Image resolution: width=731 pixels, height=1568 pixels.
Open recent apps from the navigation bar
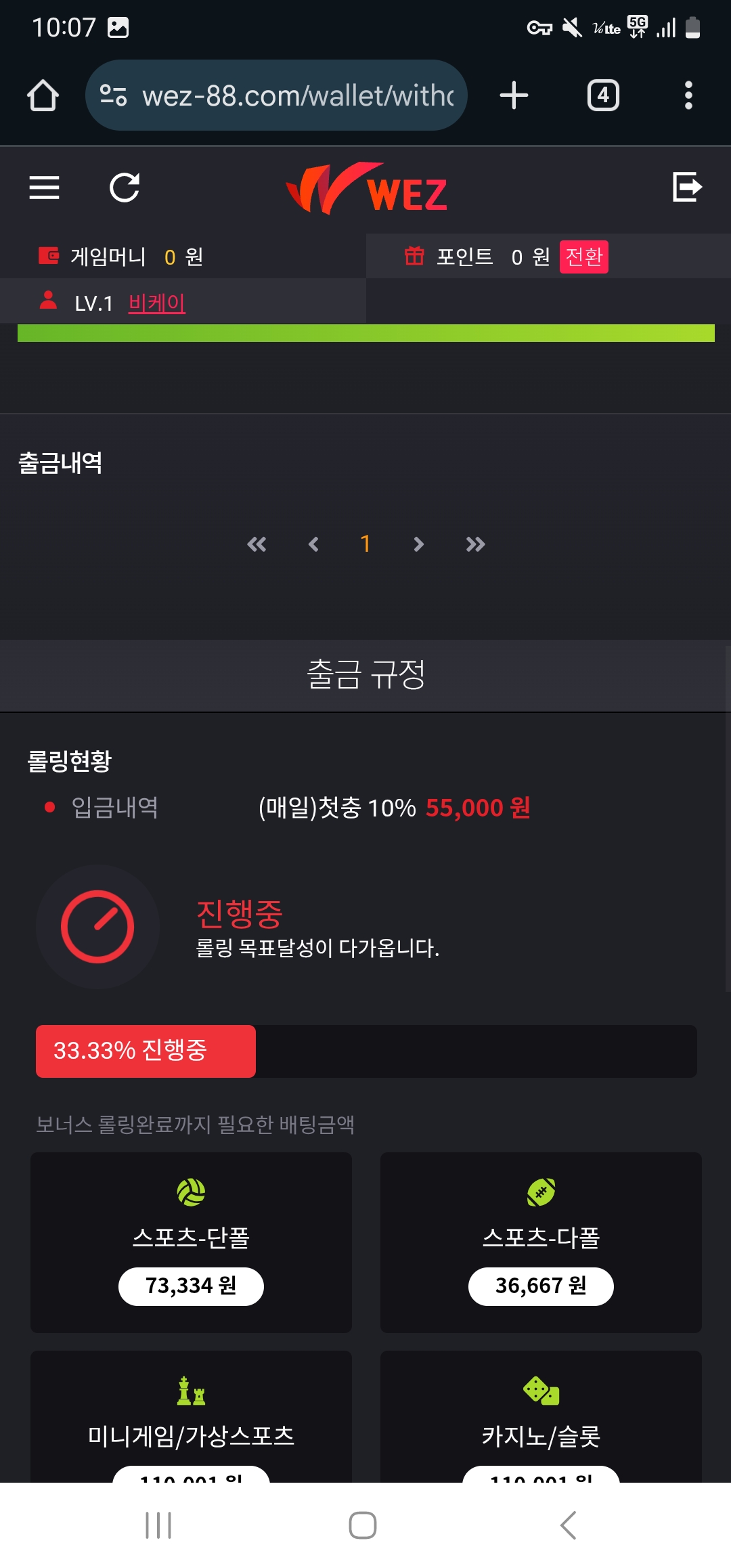click(158, 1525)
